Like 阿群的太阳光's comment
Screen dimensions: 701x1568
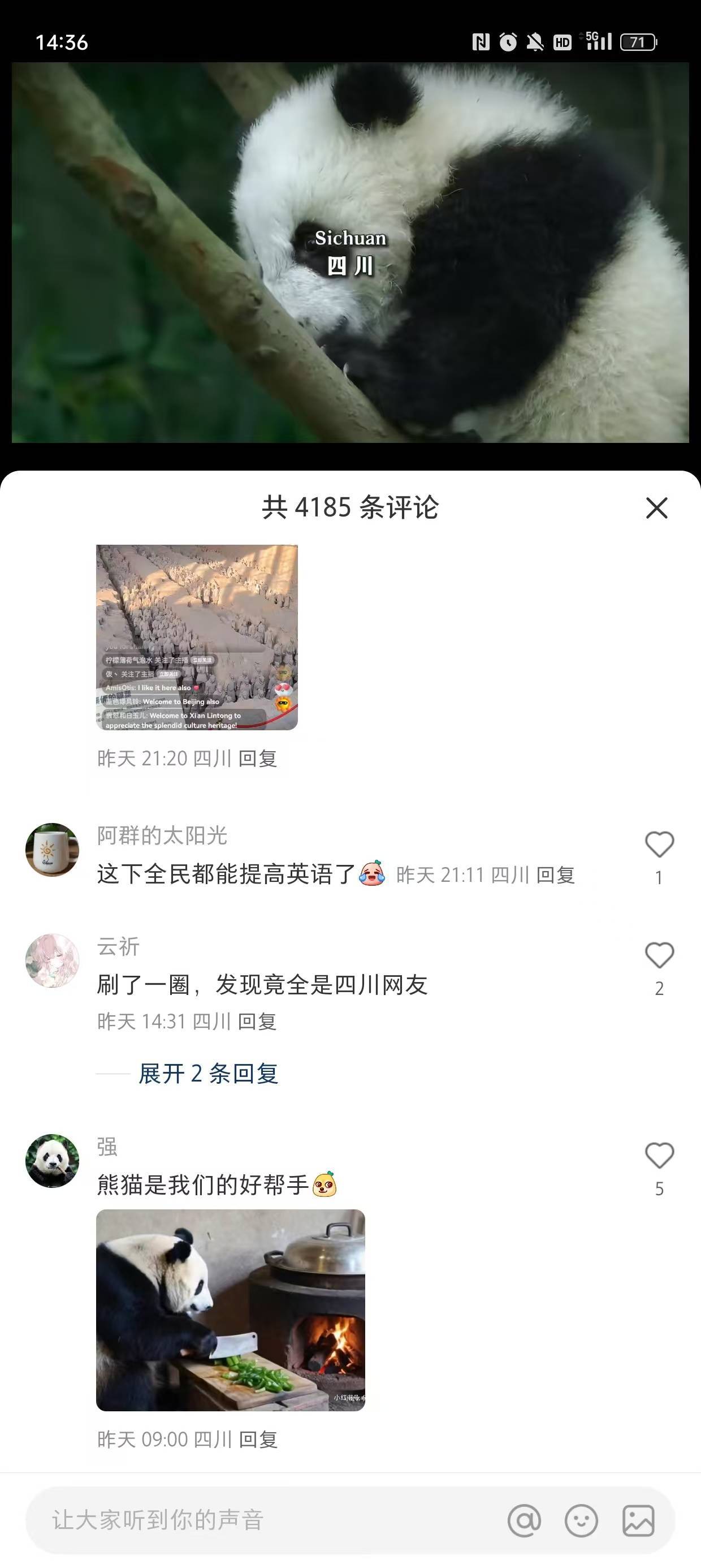659,845
